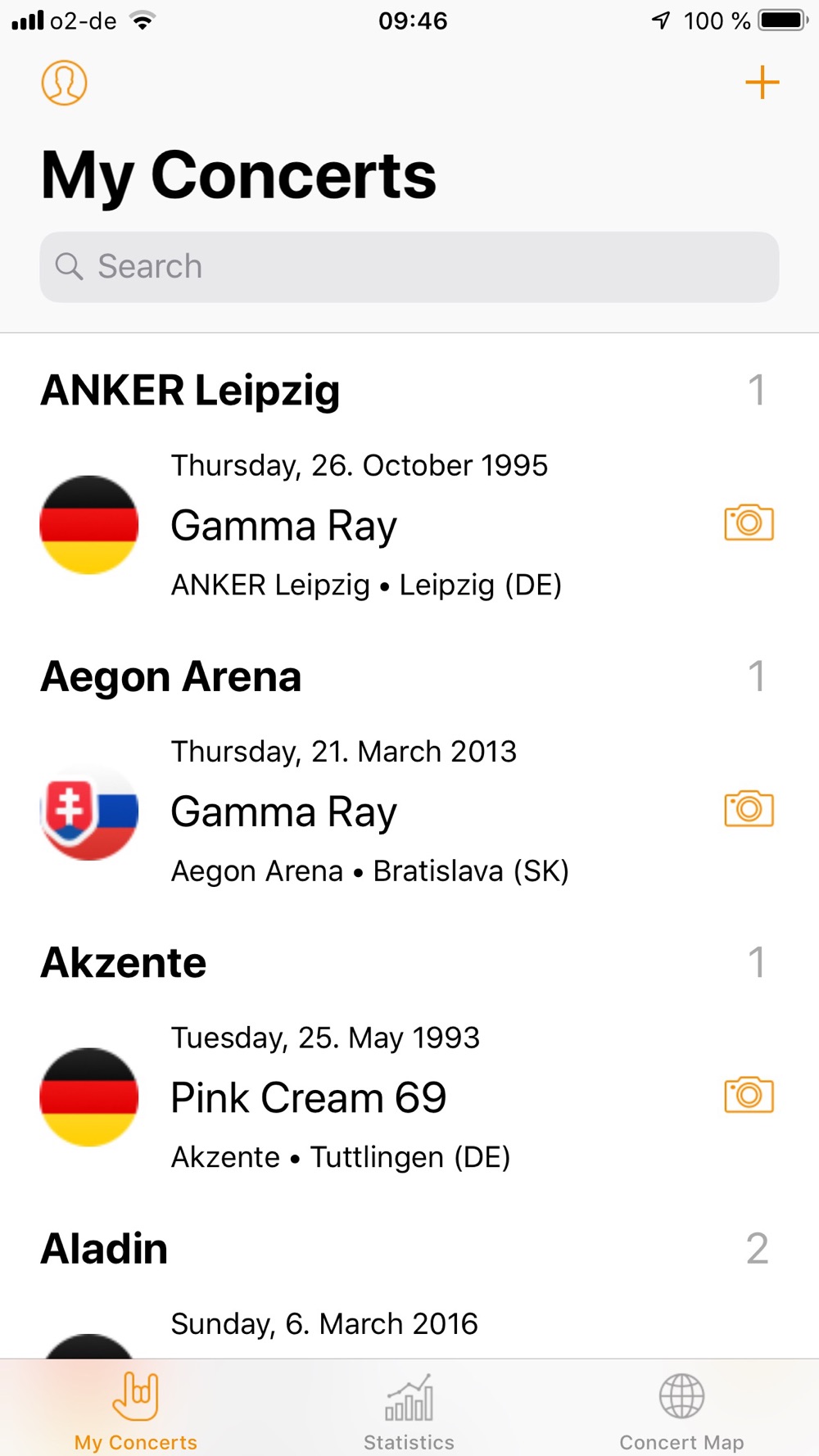Add a new concert with plus icon
819x1456 pixels.
coord(762,83)
